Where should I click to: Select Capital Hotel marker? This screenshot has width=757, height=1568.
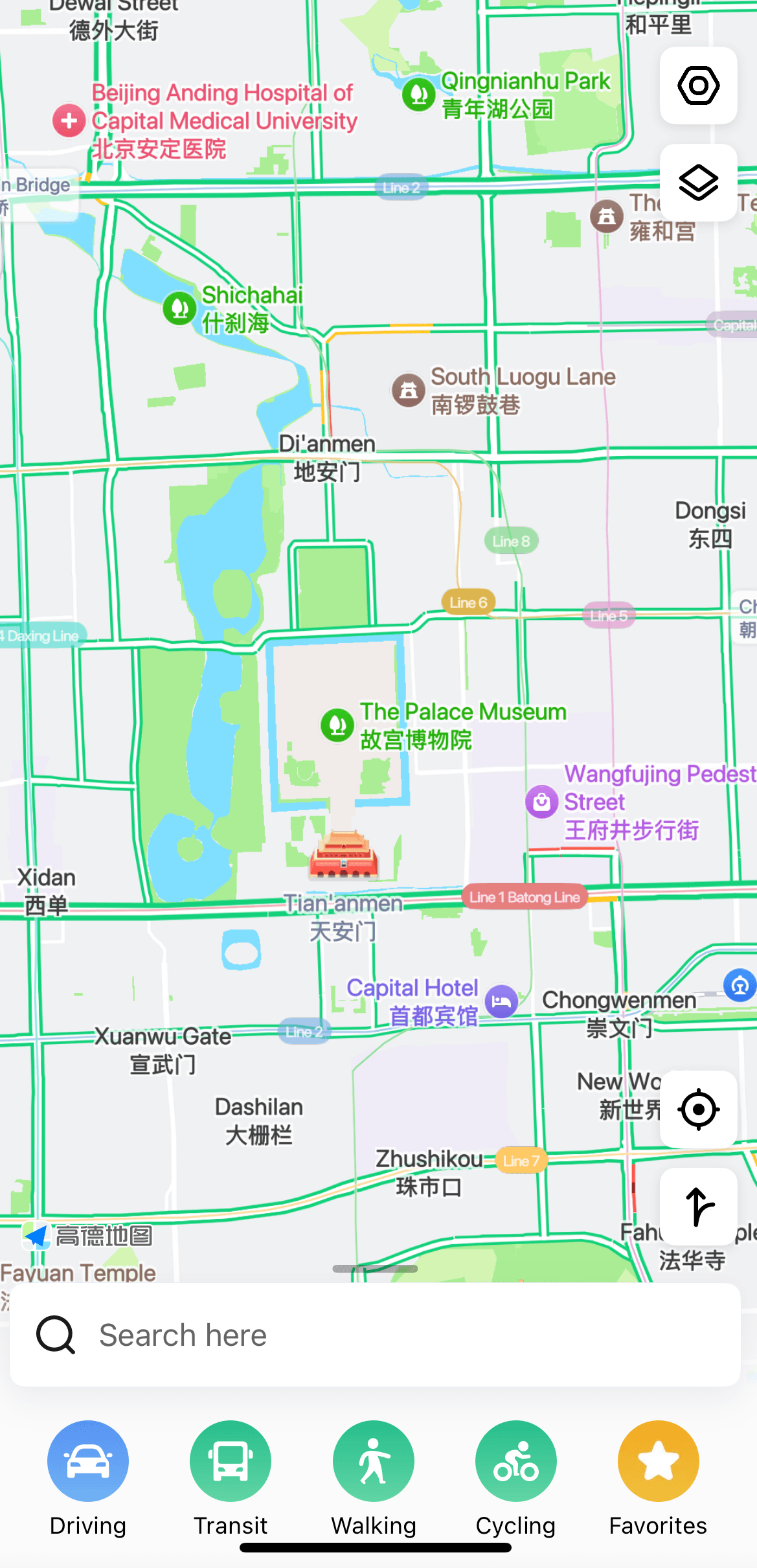[501, 1002]
